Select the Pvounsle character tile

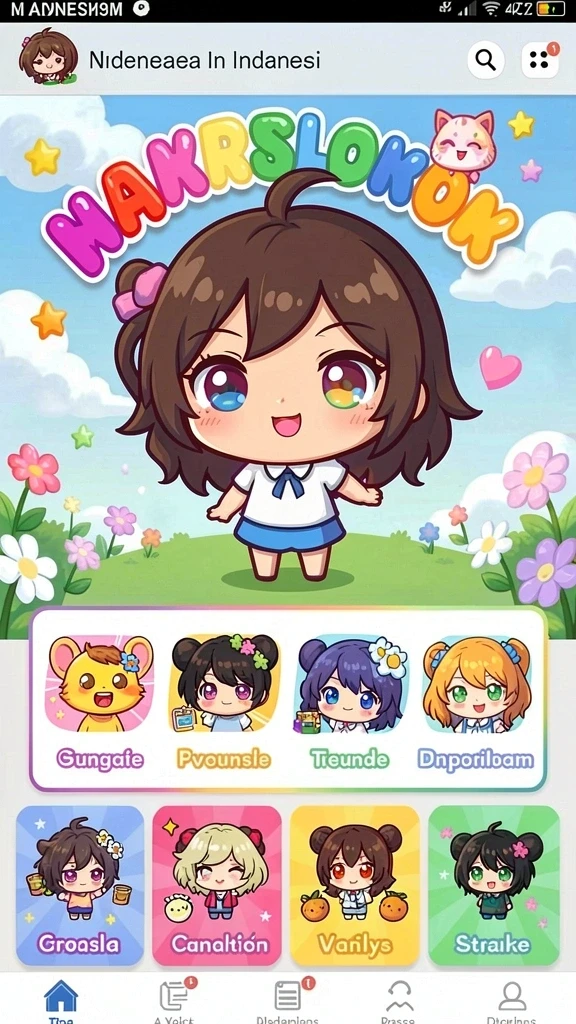pos(224,702)
